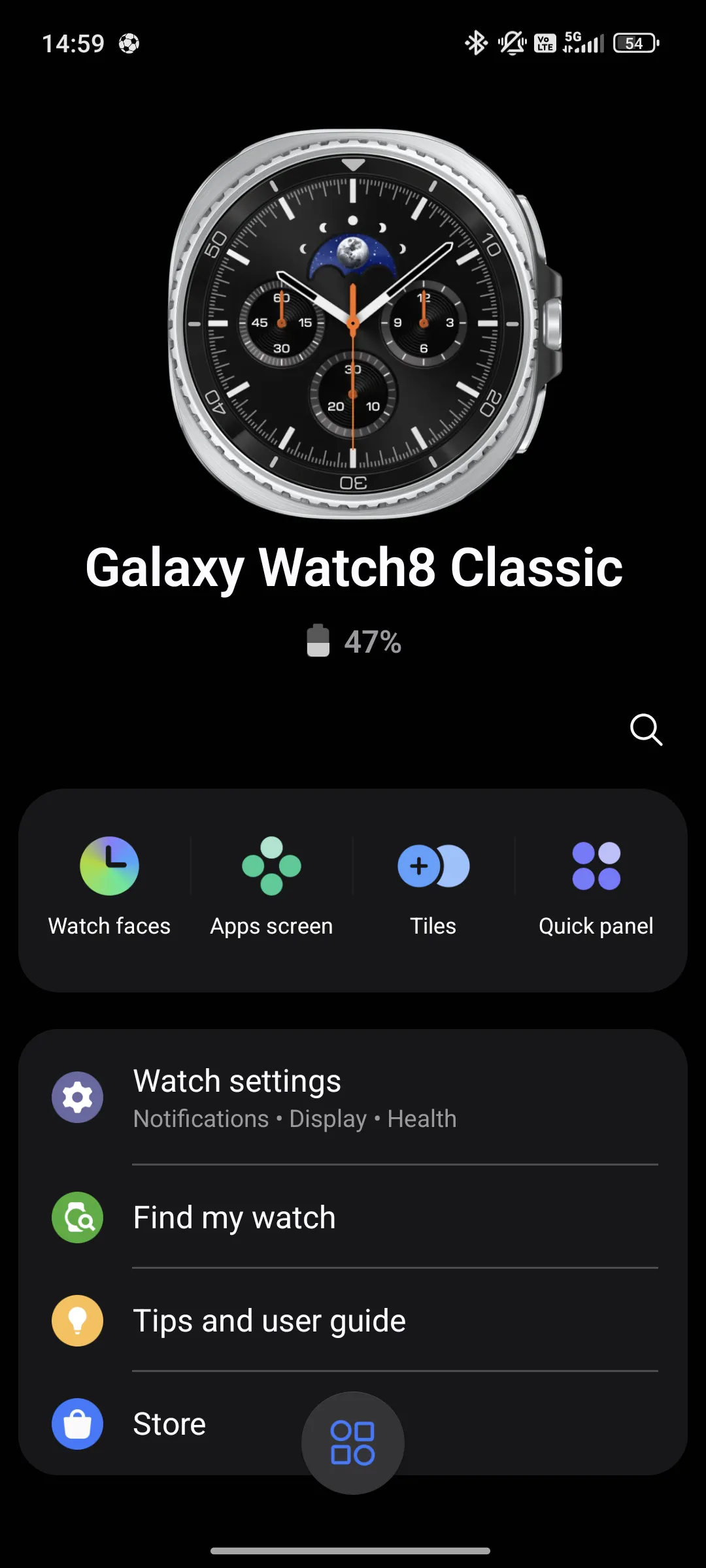Open Apps screen settings
The width and height of the screenshot is (706, 1568).
tap(271, 887)
